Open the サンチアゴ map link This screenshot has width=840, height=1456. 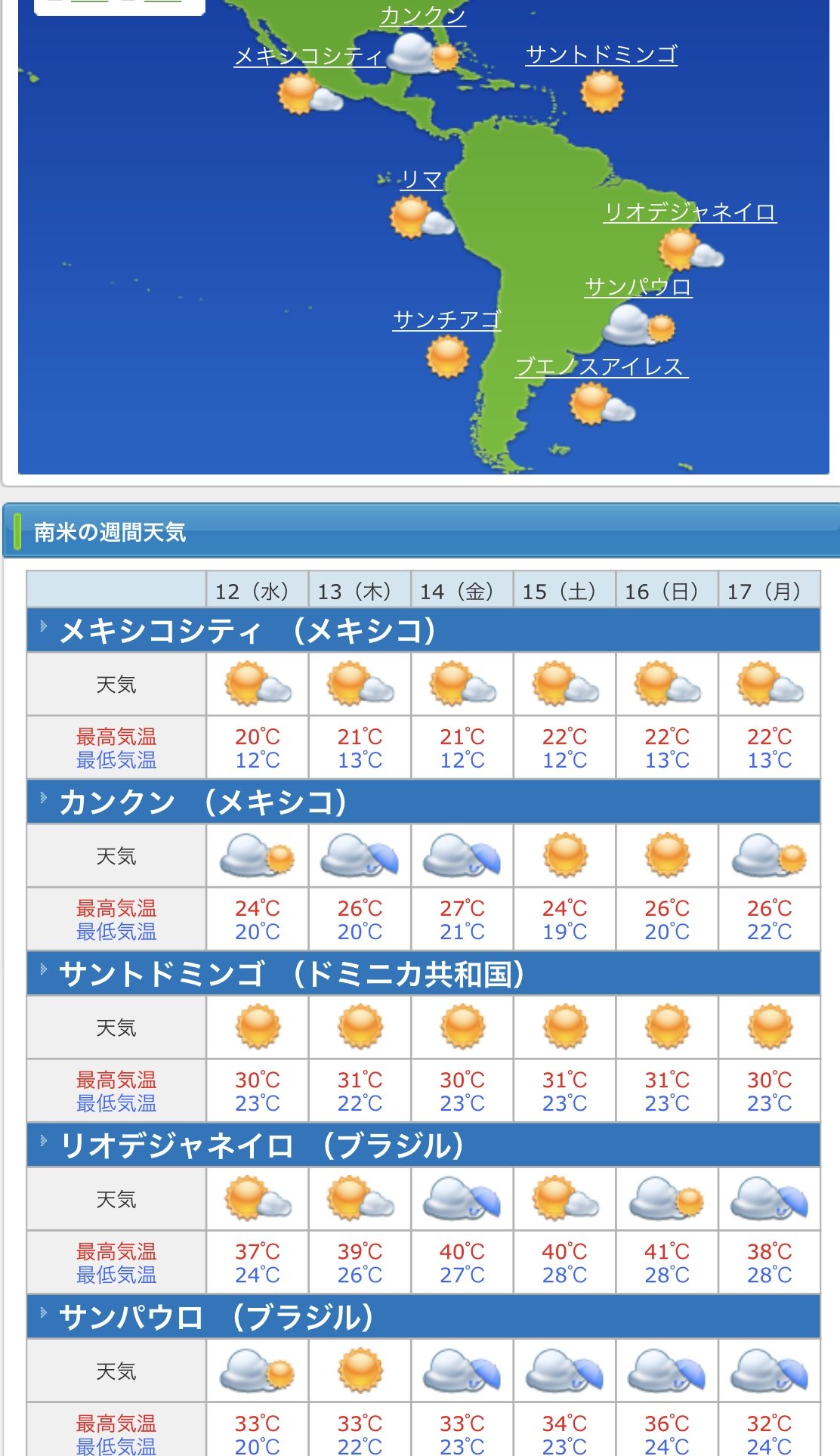pyautogui.click(x=446, y=320)
